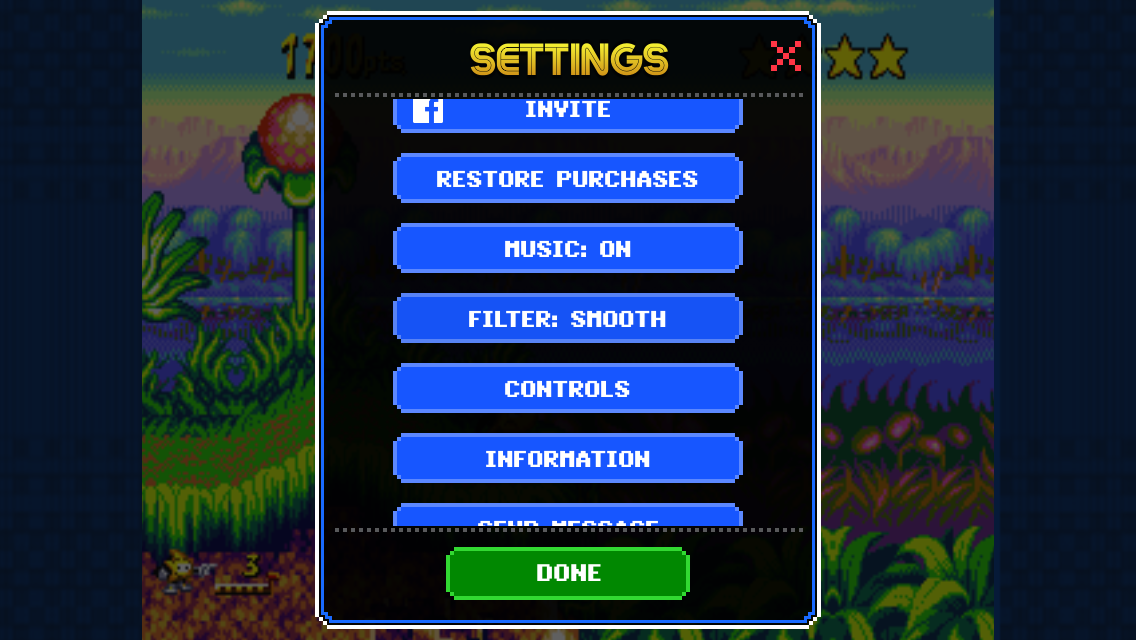The width and height of the screenshot is (1136, 640).
Task: Open the Controls settings
Action: tap(567, 389)
